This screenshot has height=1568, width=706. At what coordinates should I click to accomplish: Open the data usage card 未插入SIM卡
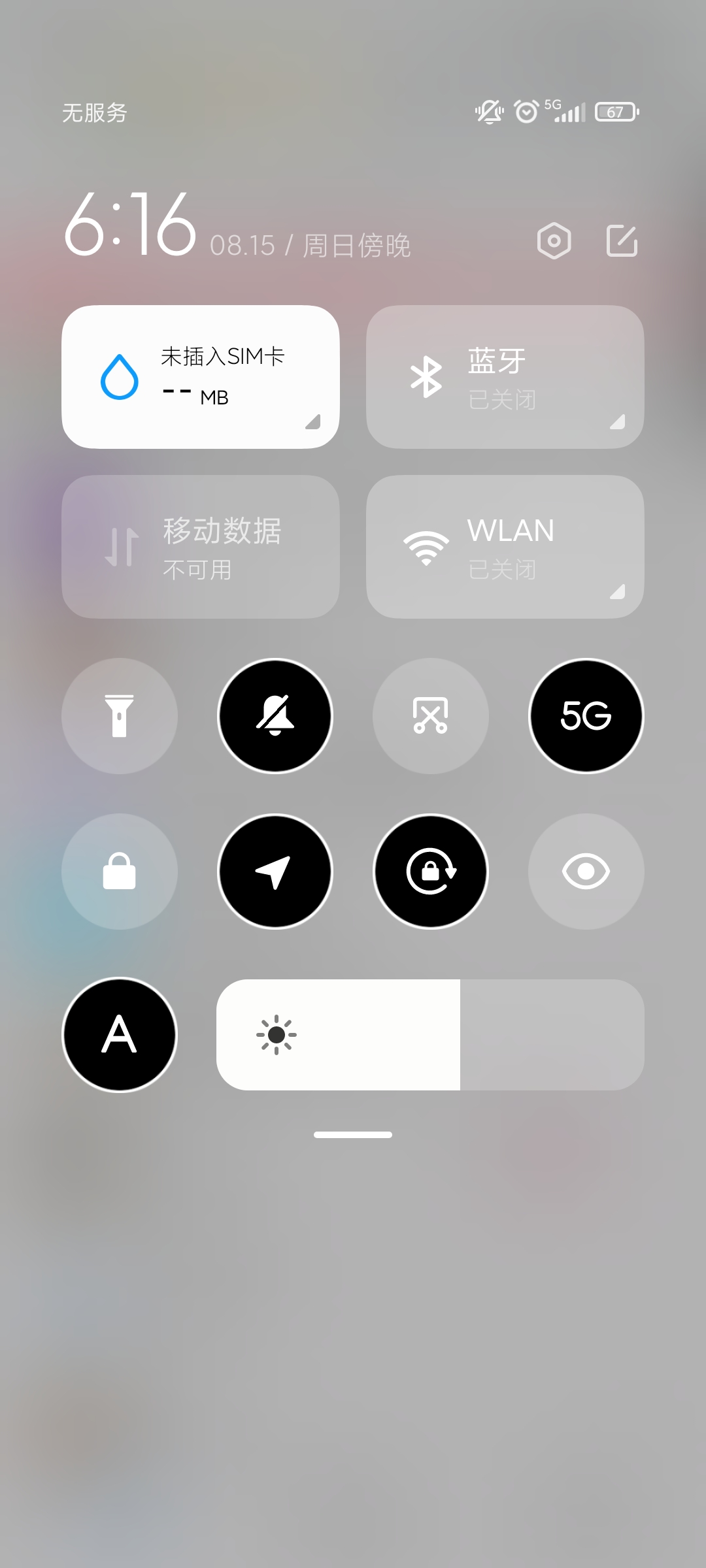tap(201, 377)
